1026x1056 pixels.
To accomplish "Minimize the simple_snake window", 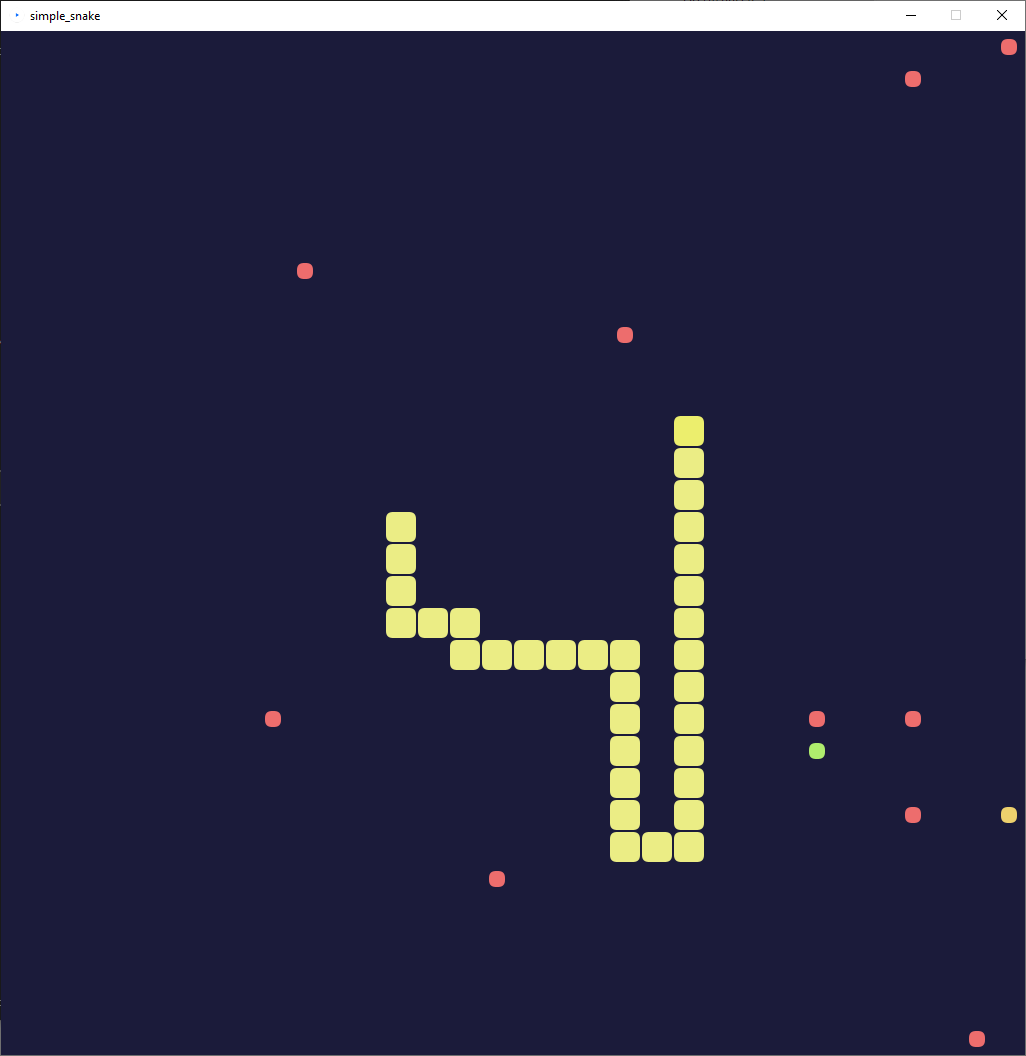I will pos(910,15).
